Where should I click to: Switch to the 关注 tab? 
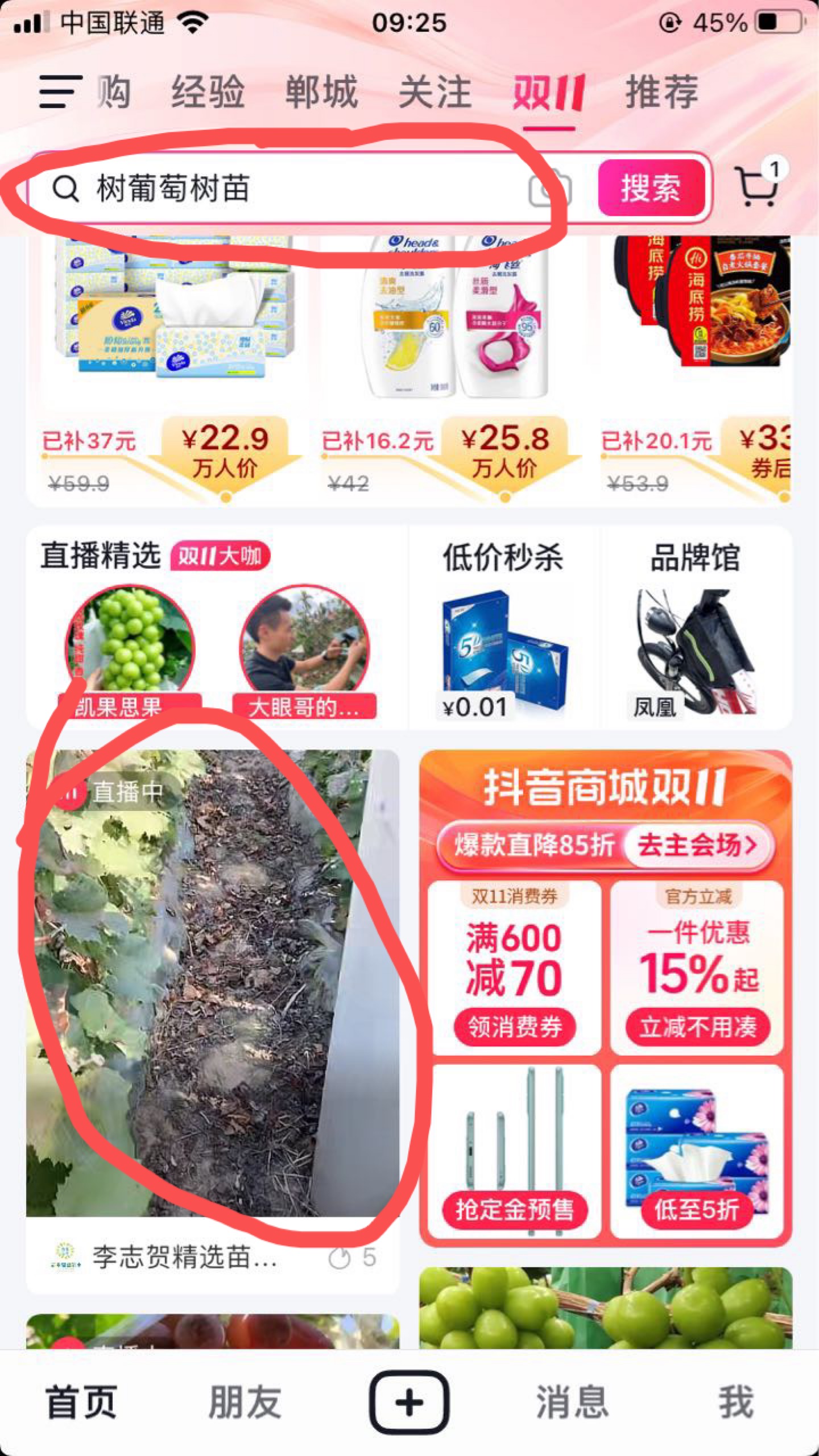click(435, 92)
